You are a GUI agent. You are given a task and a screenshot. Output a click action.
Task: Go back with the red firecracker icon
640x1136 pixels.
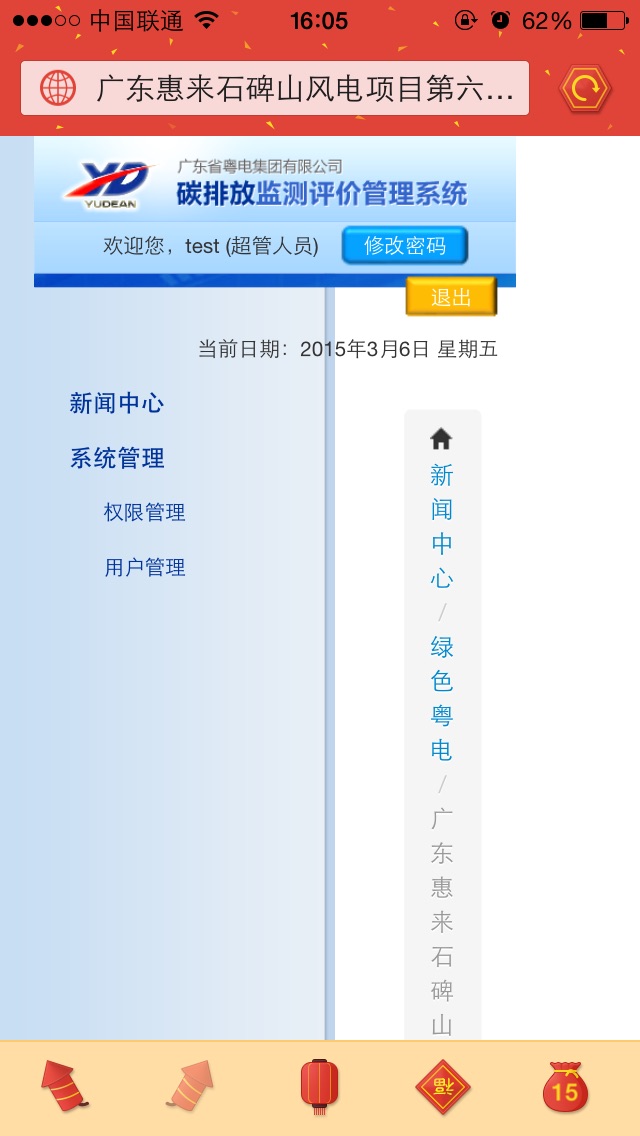65,1086
